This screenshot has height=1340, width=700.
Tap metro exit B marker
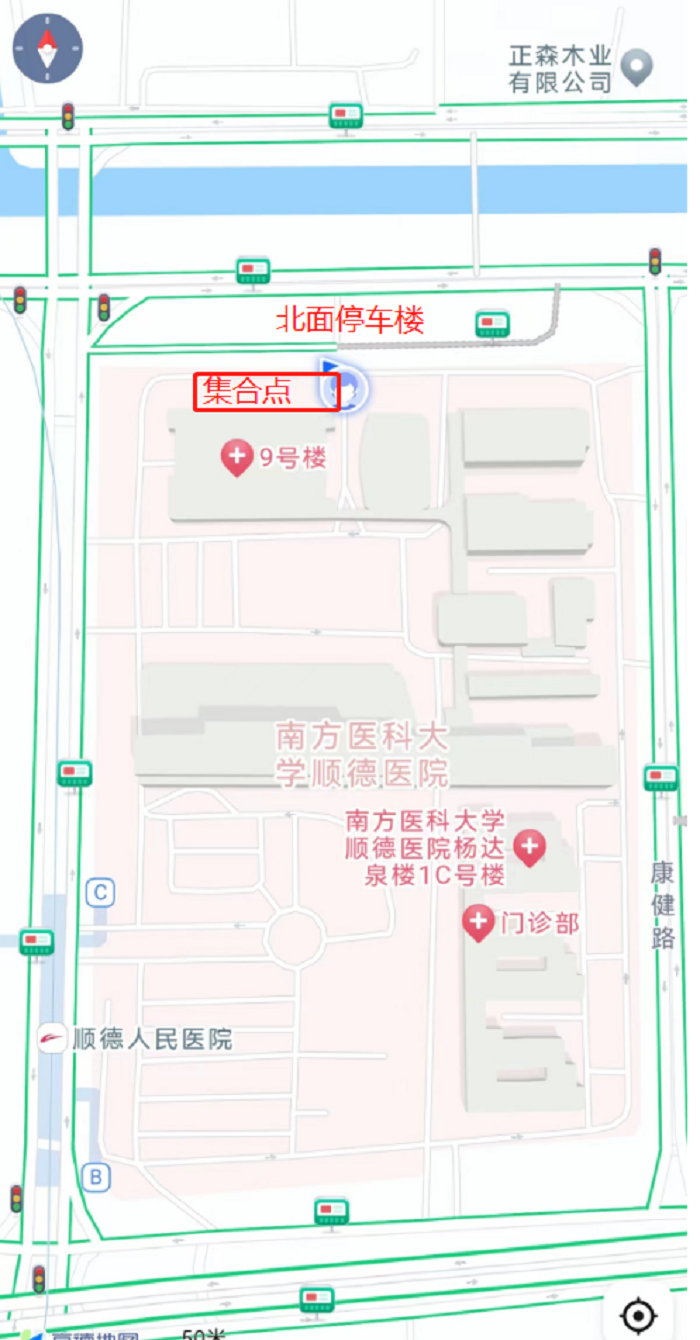(96, 1177)
